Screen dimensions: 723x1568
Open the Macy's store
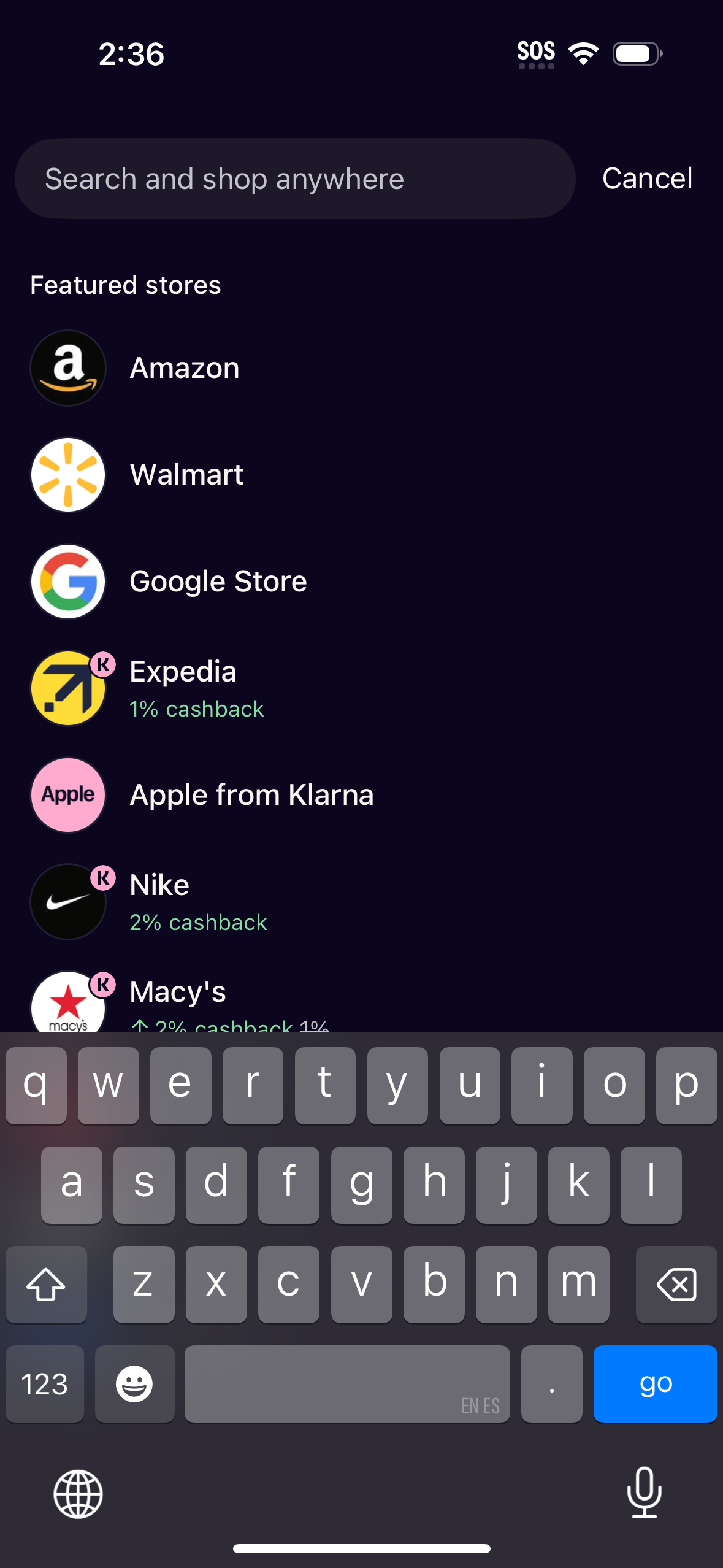177,991
